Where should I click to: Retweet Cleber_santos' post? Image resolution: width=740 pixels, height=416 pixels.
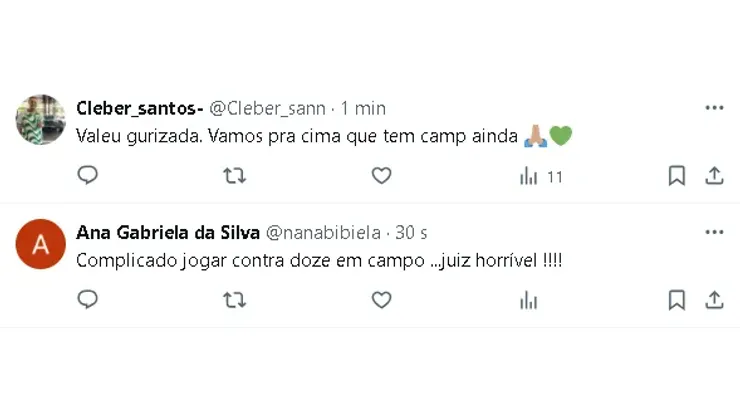point(234,176)
